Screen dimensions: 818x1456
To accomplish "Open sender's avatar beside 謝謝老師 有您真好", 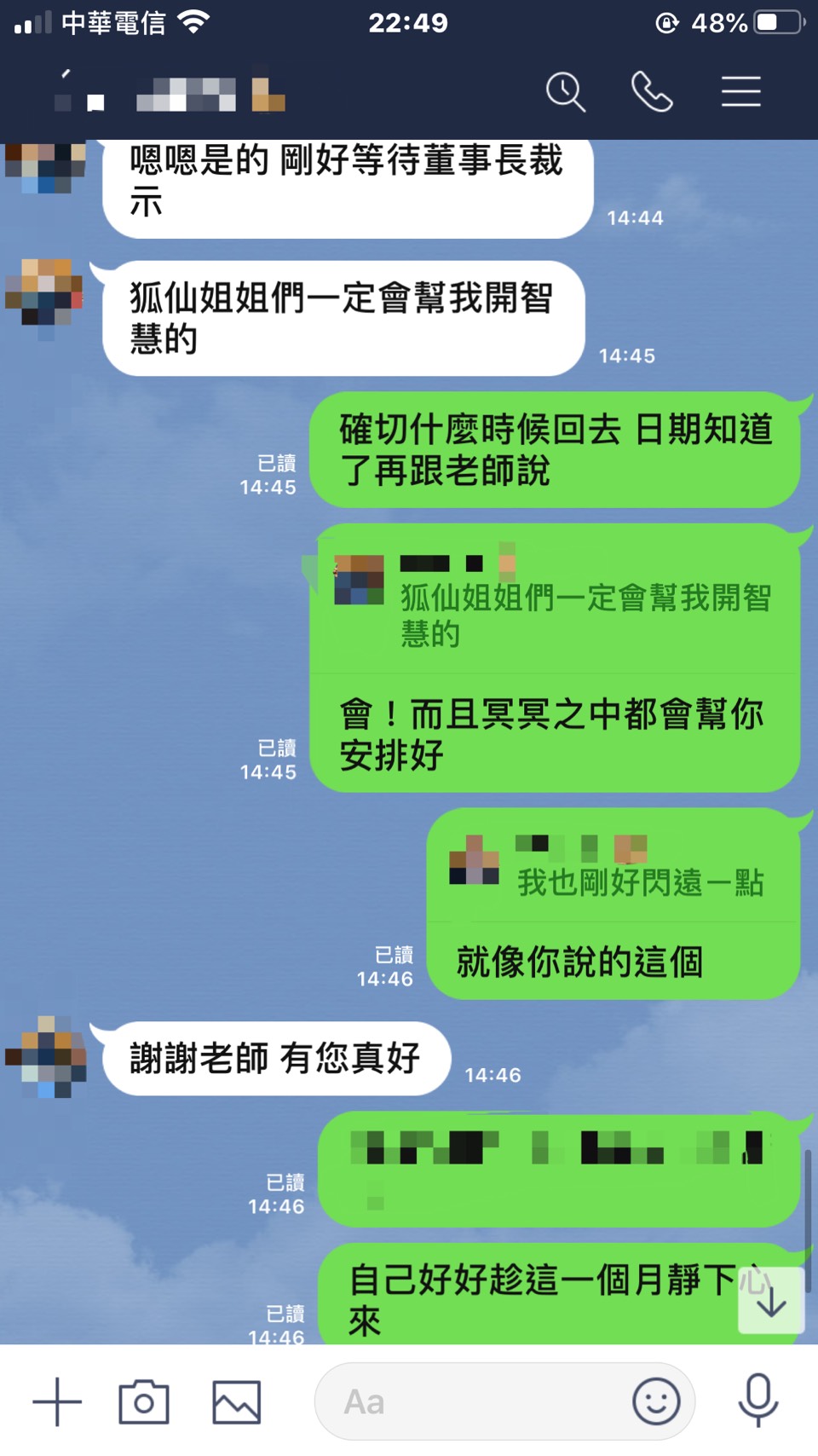I will [x=46, y=1056].
